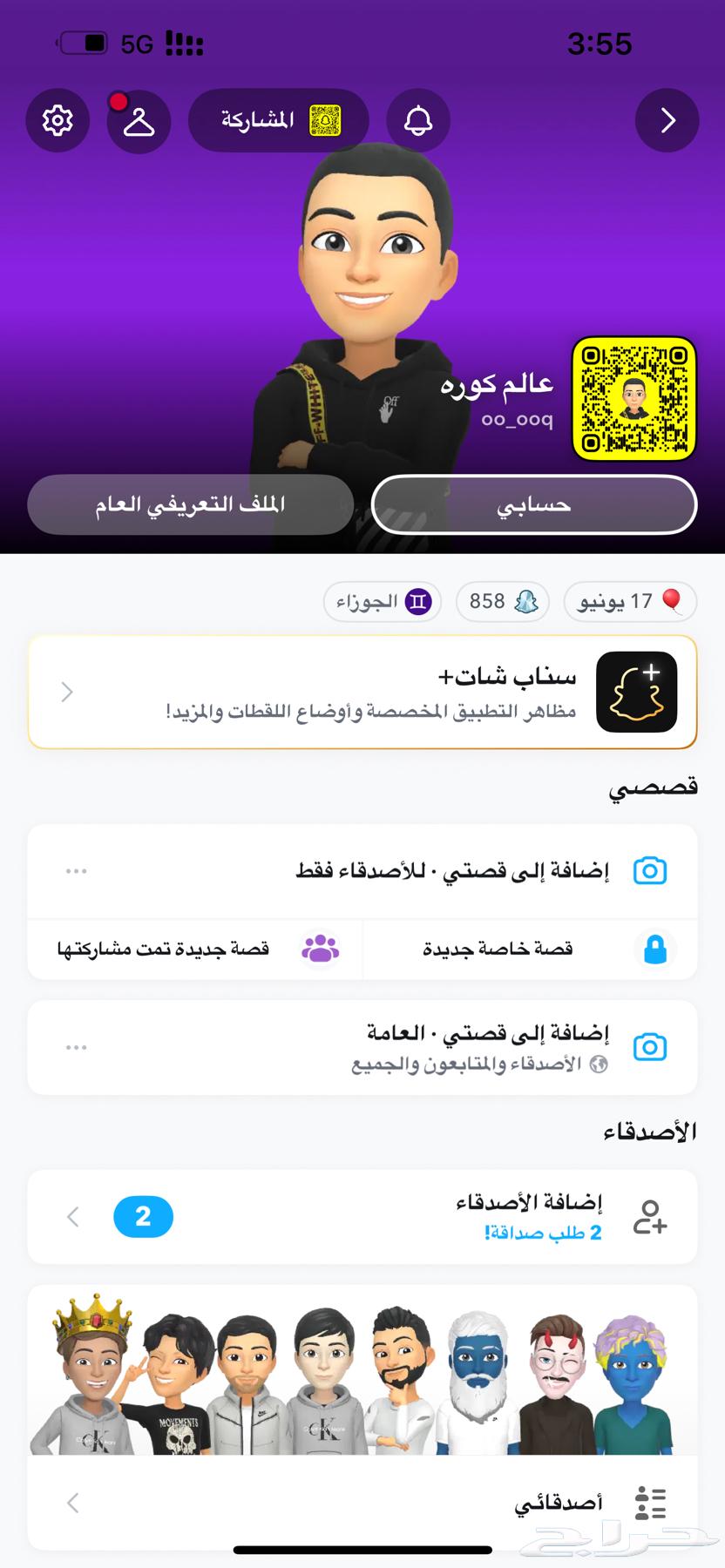Screen dimensions: 725x1568
Task: Open the top-right arrow chevron
Action: [667, 121]
